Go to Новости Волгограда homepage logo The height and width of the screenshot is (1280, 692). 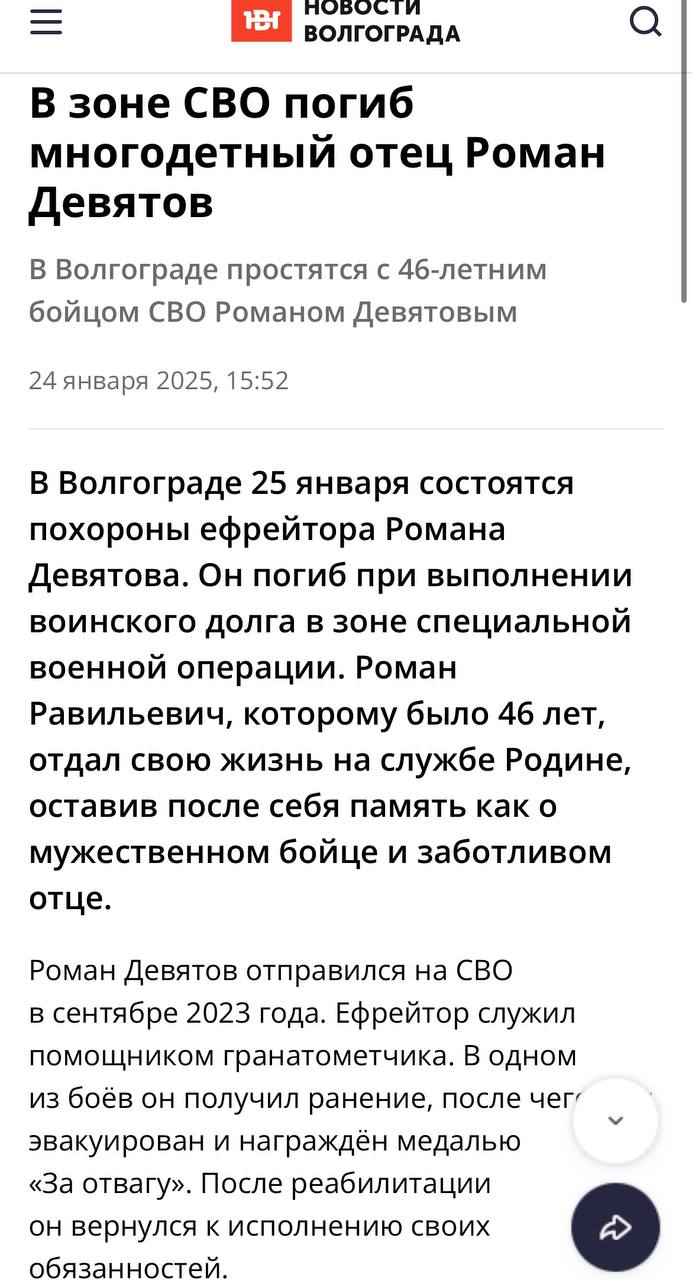click(346, 20)
